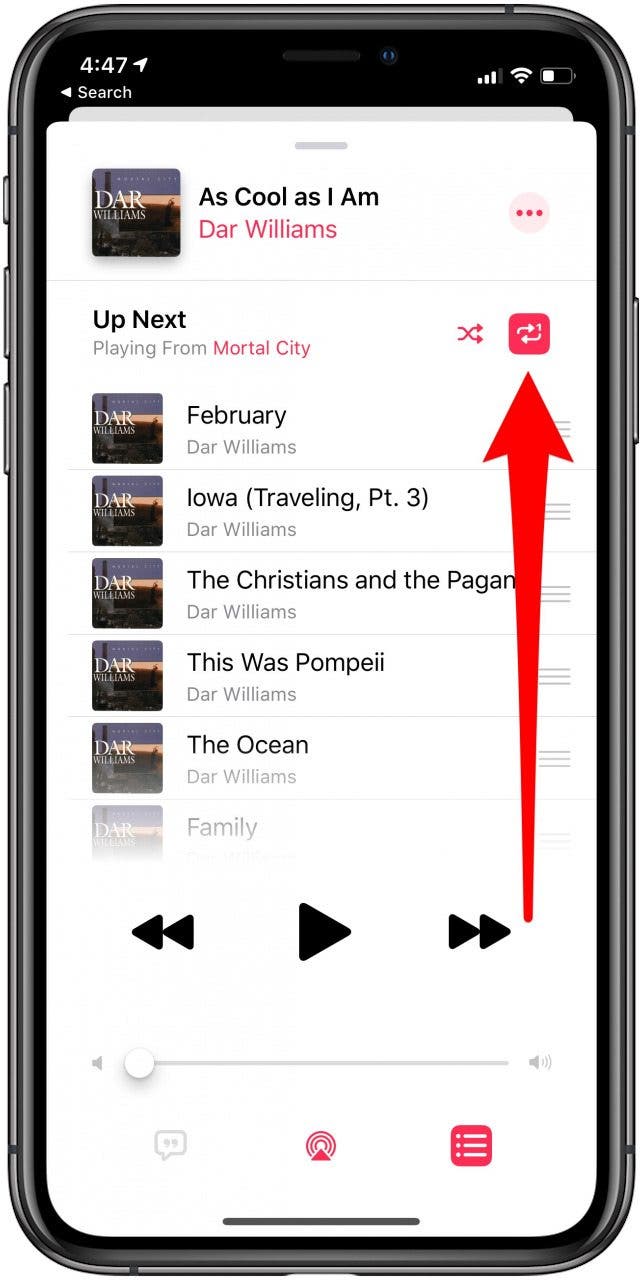Start playback with the play button
Screen dimensions: 642x1280
click(x=324, y=932)
